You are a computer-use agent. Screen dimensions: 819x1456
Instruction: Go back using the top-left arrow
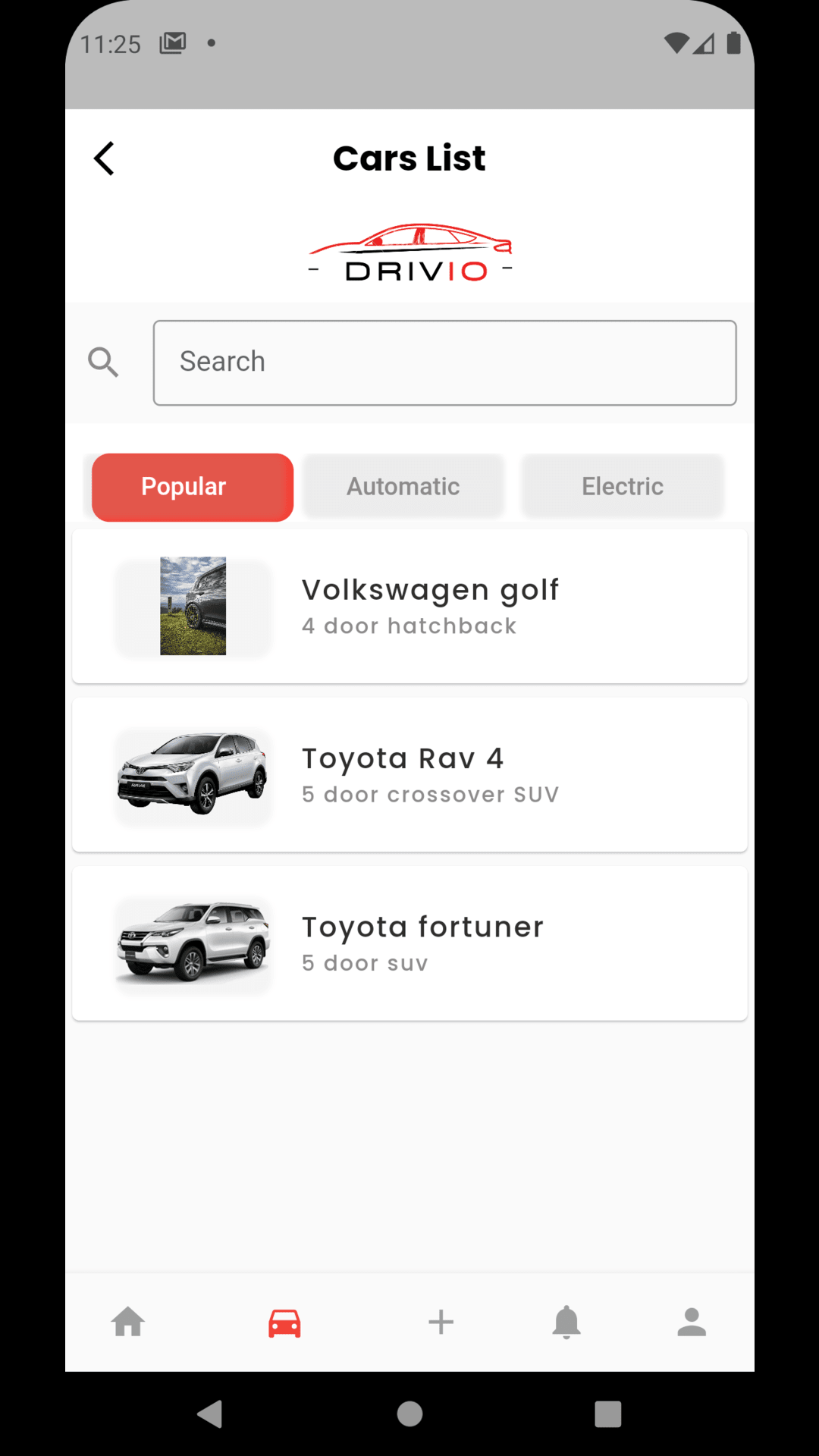[104, 158]
